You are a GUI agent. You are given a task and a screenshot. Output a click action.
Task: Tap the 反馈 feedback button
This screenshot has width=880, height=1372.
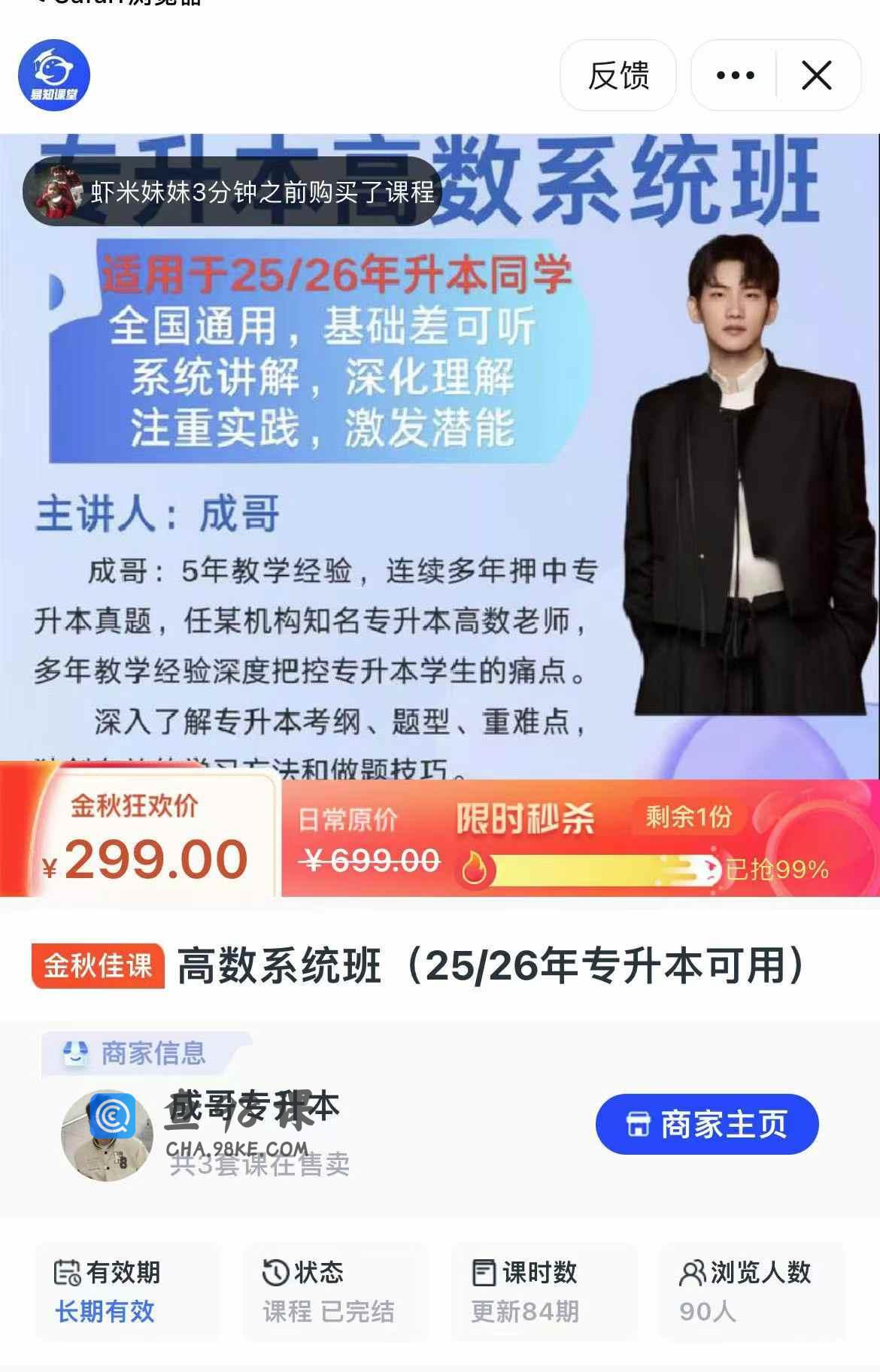pos(618,75)
